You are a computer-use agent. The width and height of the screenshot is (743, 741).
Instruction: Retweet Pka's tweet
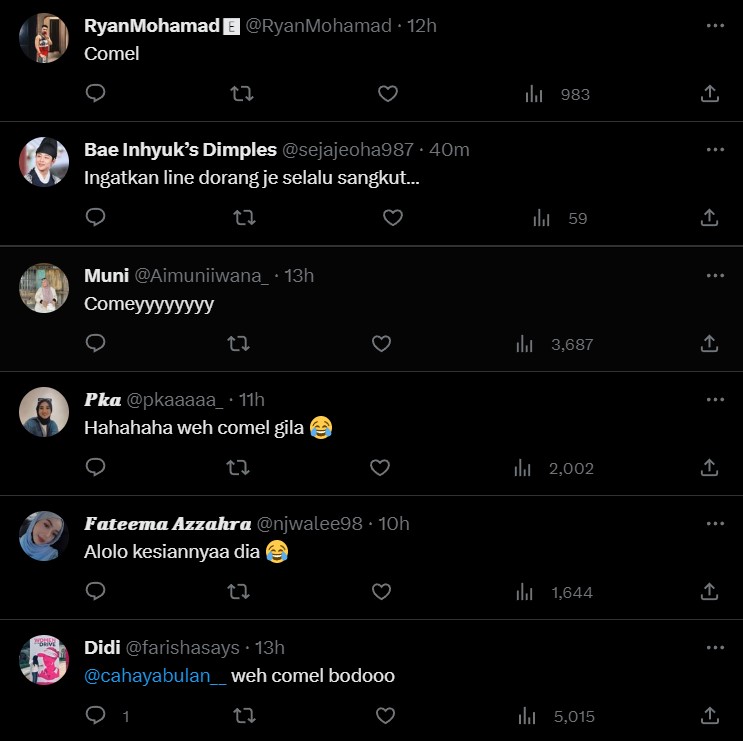tap(238, 467)
